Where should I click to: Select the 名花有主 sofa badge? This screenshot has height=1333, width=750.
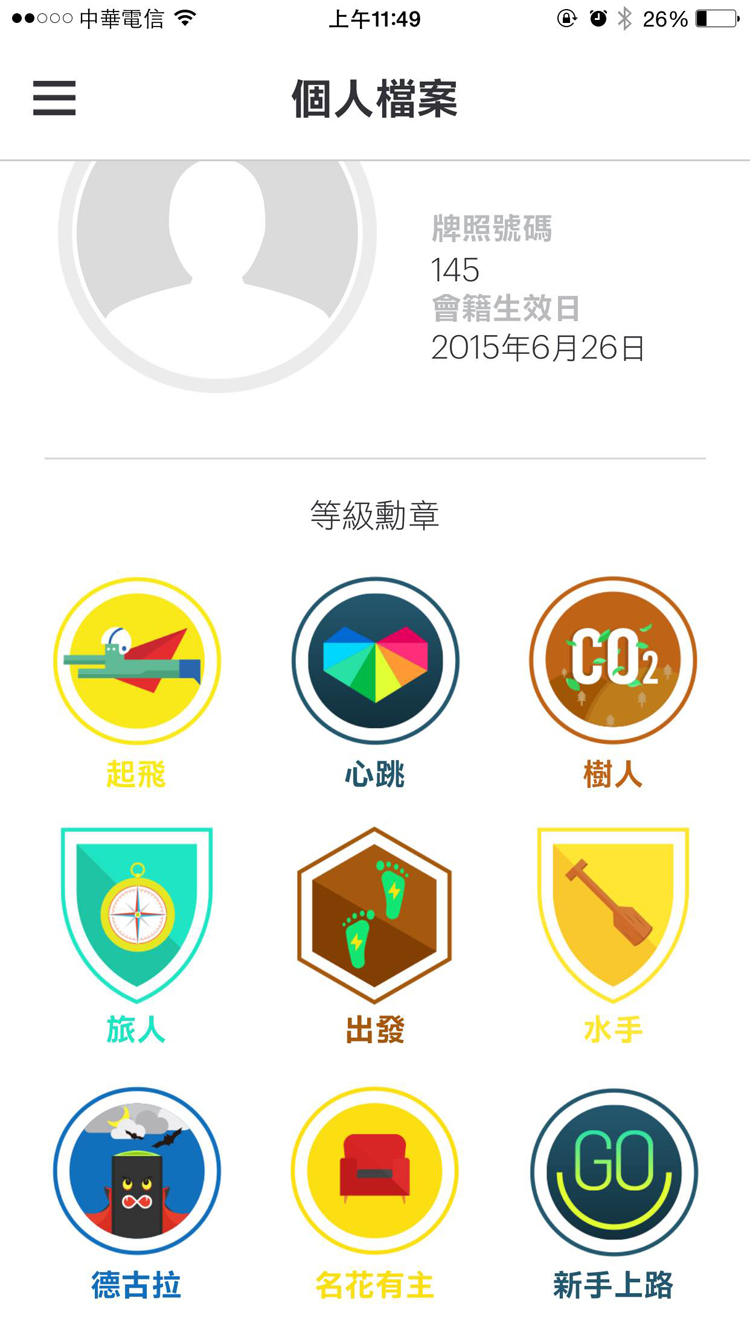375,1171
